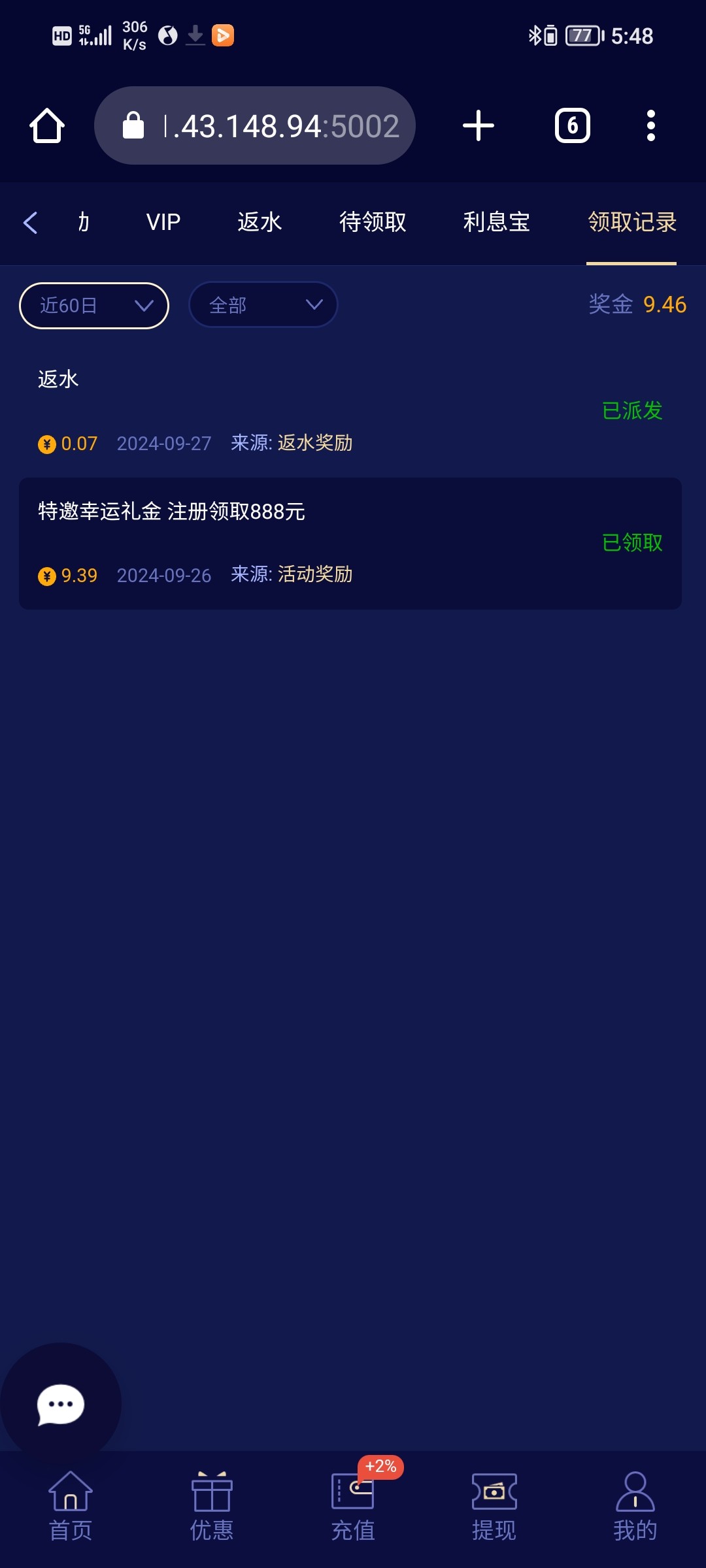Open the browser overflow menu
706x1568 pixels.
pyautogui.click(x=650, y=125)
